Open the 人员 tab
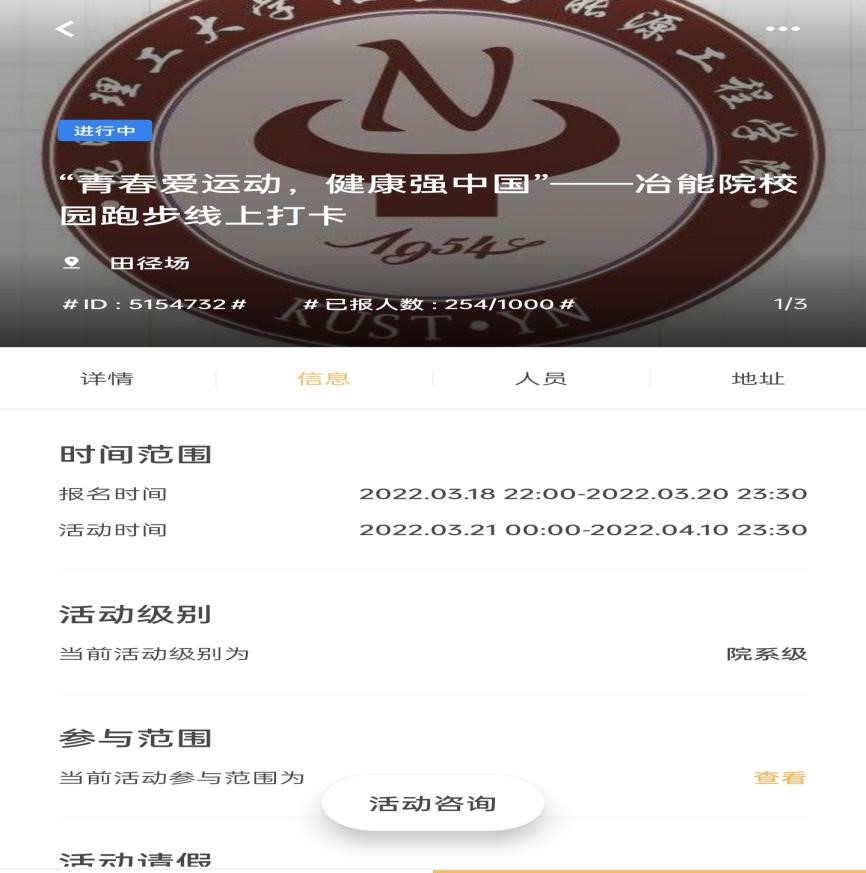This screenshot has height=873, width=866. pyautogui.click(x=540, y=378)
